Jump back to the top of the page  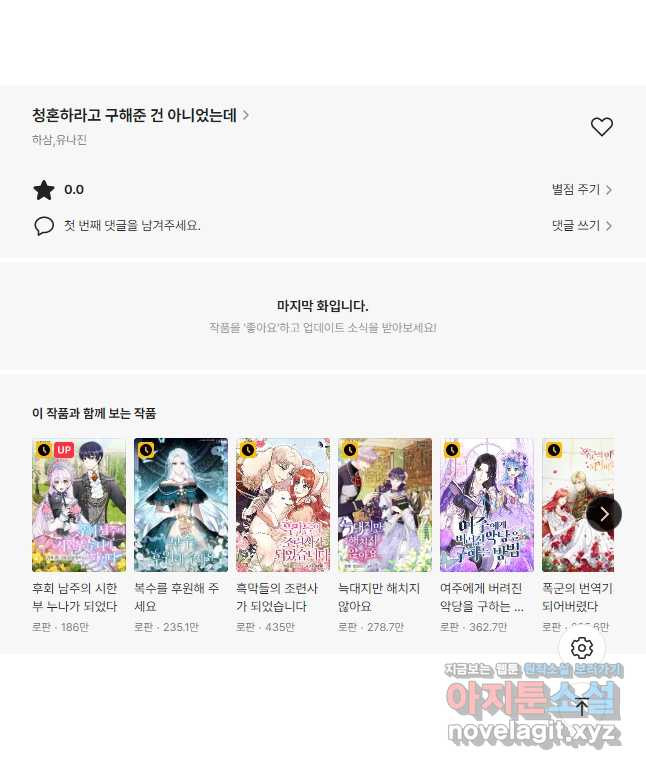(582, 707)
